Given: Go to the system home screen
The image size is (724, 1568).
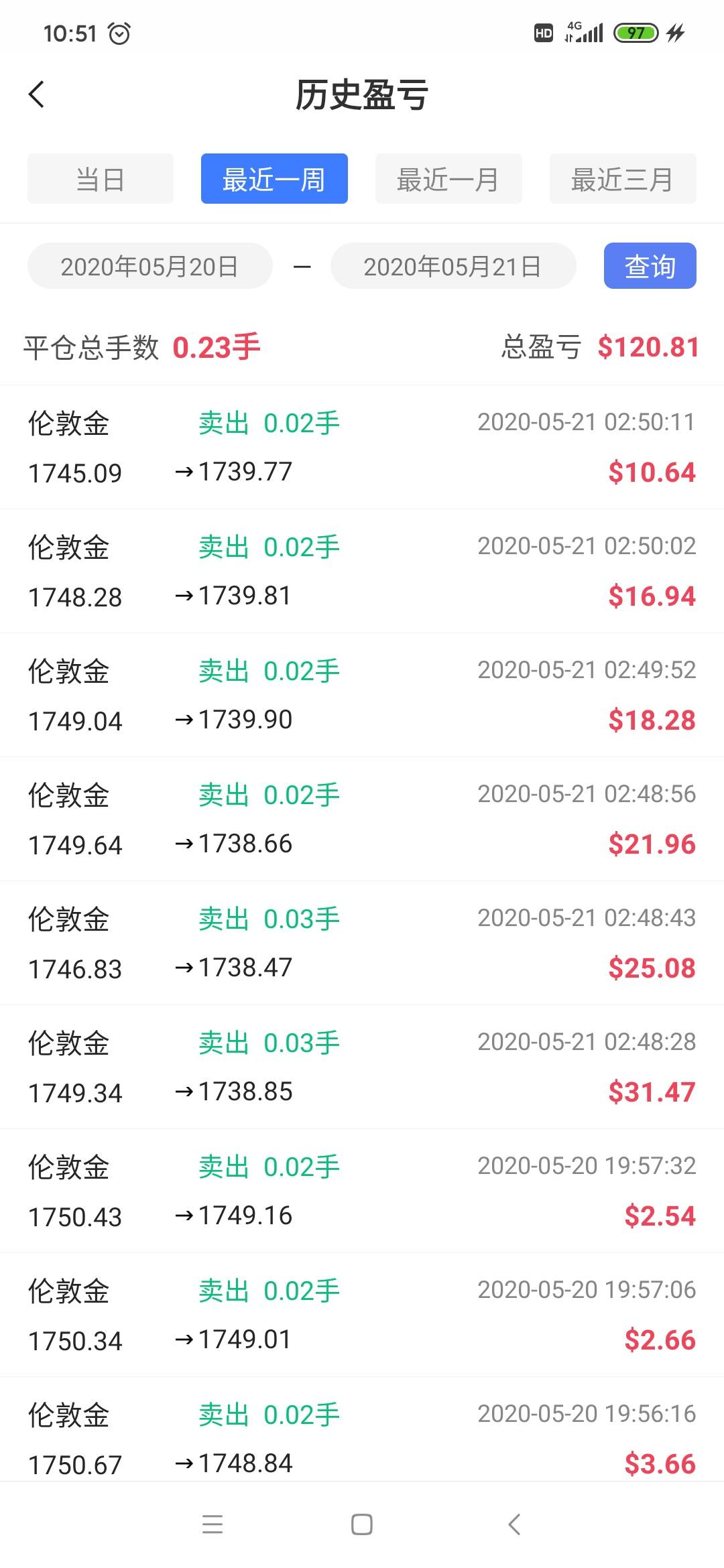Looking at the screenshot, I should (x=362, y=1524).
